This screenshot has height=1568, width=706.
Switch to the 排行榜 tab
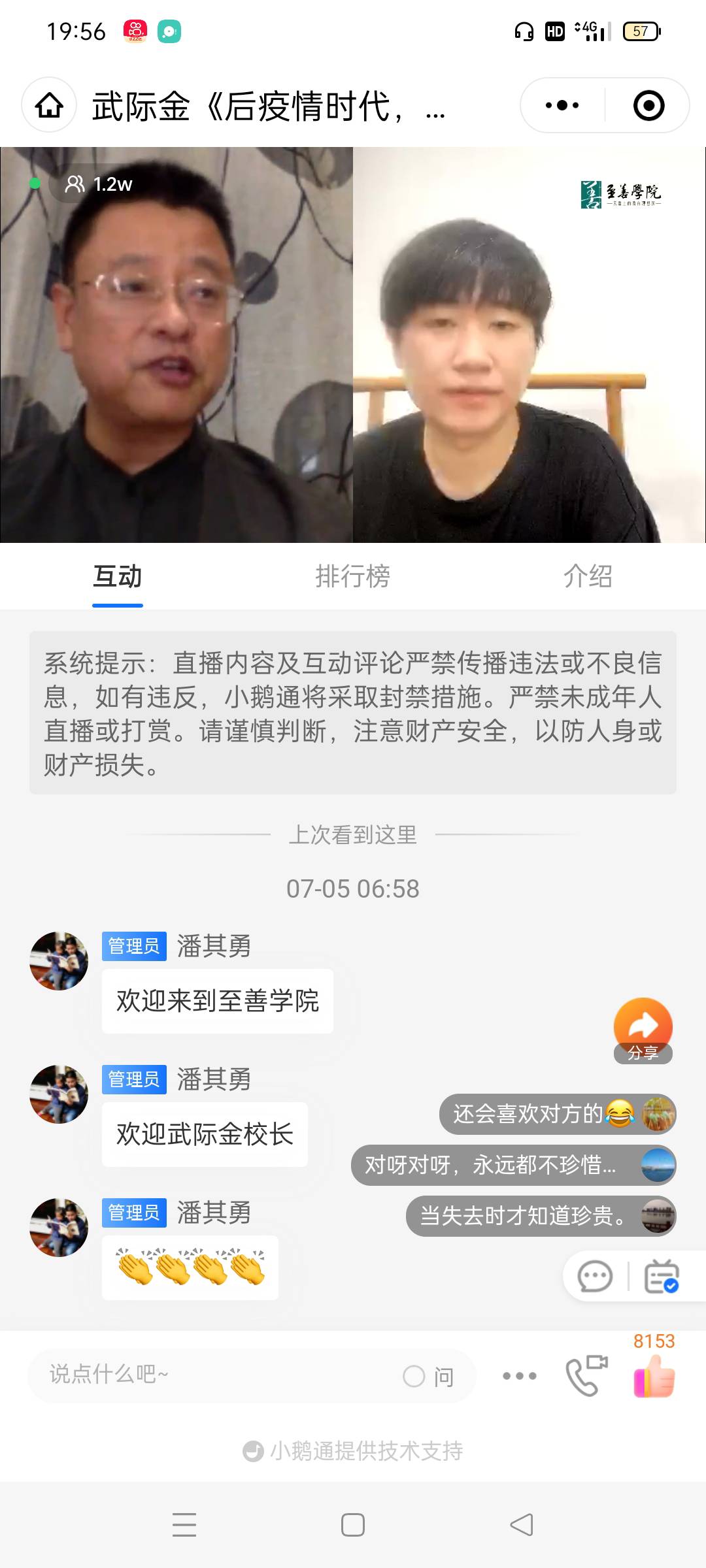click(x=352, y=578)
